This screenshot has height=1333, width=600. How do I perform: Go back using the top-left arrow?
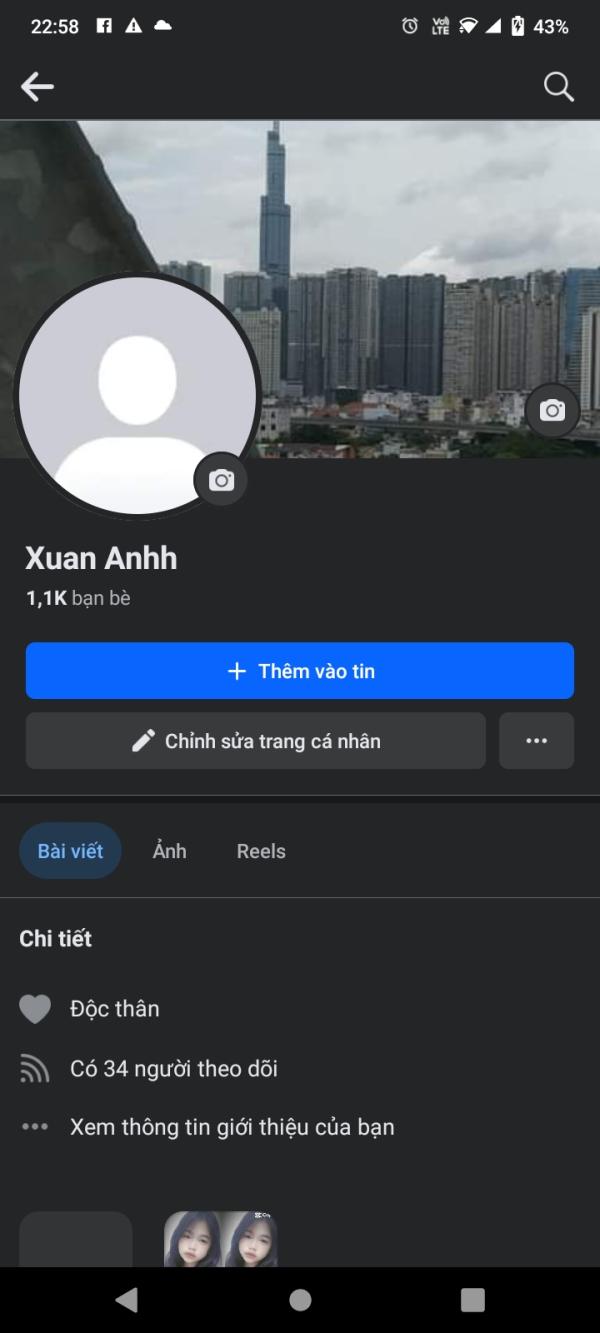pyautogui.click(x=37, y=87)
